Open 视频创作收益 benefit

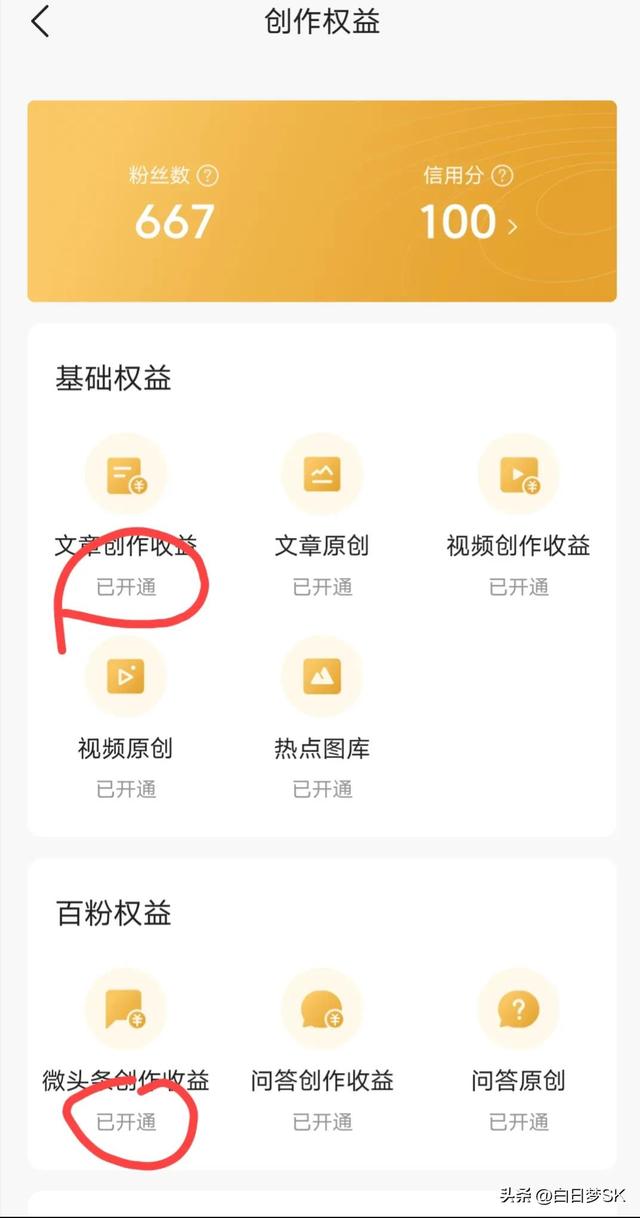(x=518, y=475)
